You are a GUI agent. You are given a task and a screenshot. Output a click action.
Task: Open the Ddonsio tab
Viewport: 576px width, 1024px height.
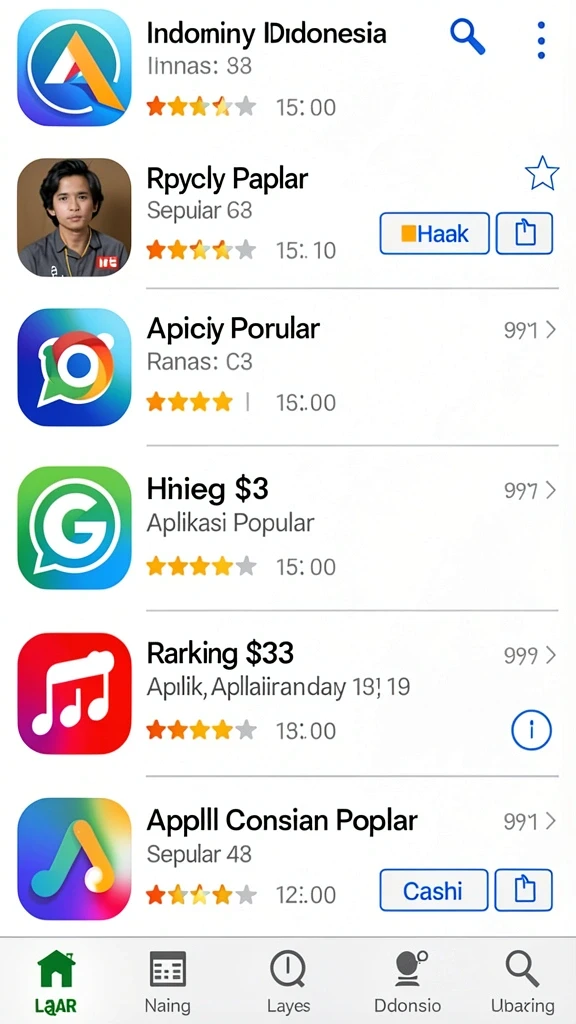tap(408, 980)
